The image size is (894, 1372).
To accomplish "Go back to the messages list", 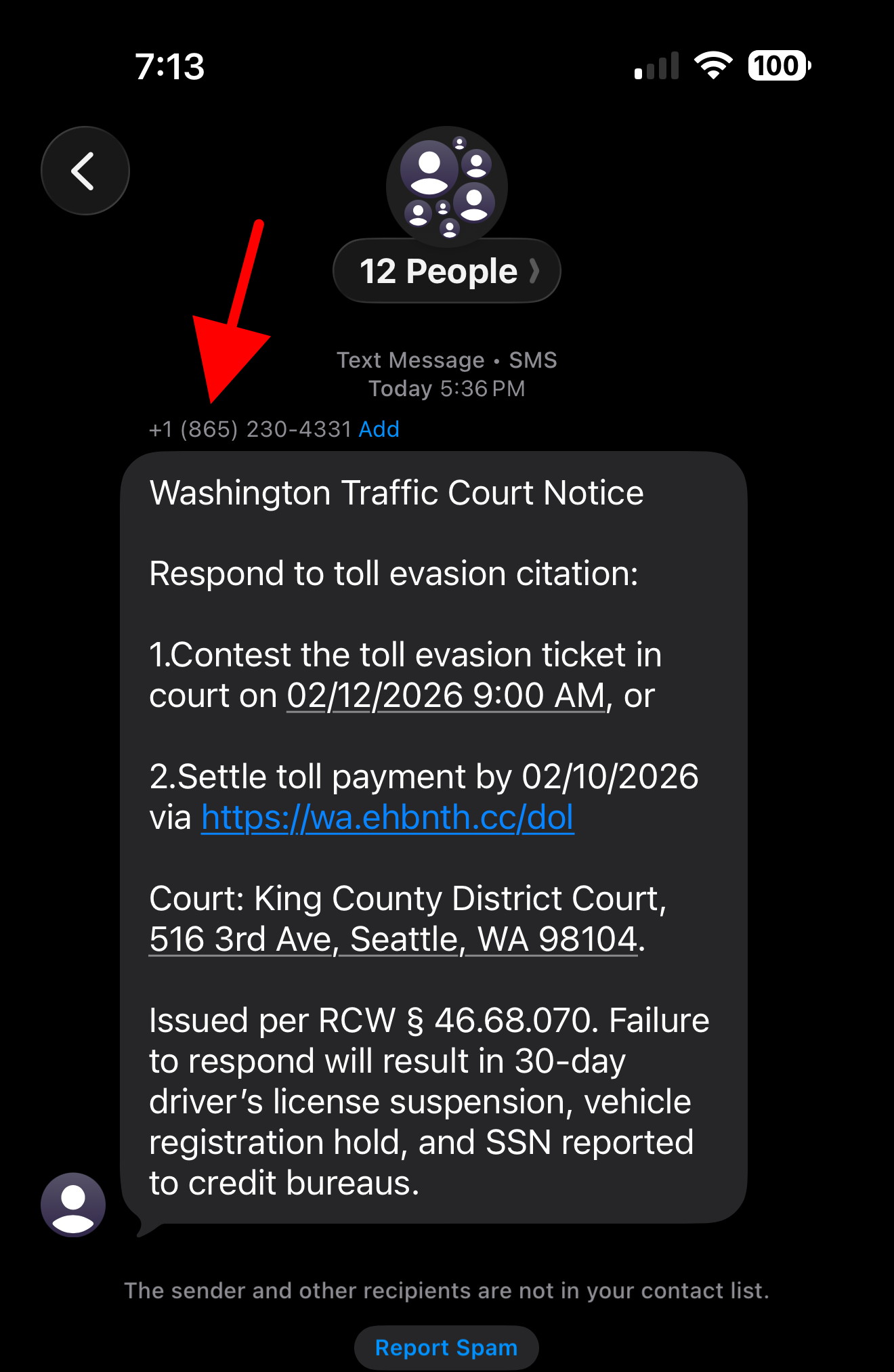I will pos(85,171).
